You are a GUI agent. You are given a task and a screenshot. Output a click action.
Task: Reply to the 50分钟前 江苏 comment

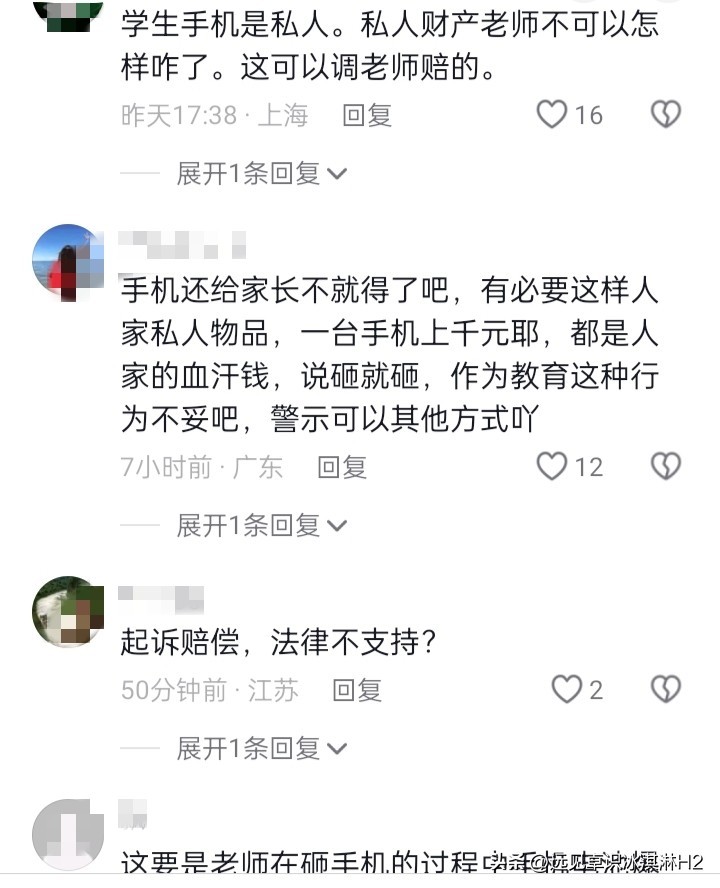(357, 689)
